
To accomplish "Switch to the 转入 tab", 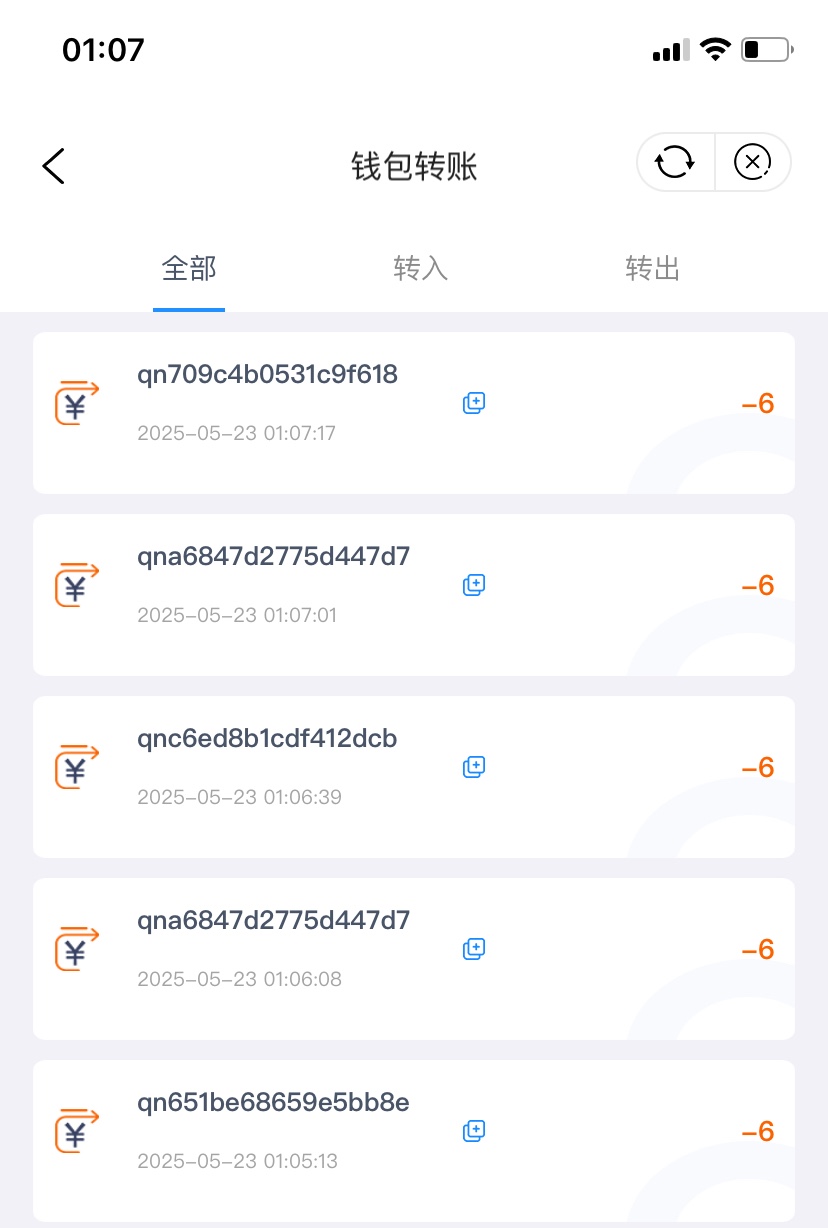I will pos(420,269).
